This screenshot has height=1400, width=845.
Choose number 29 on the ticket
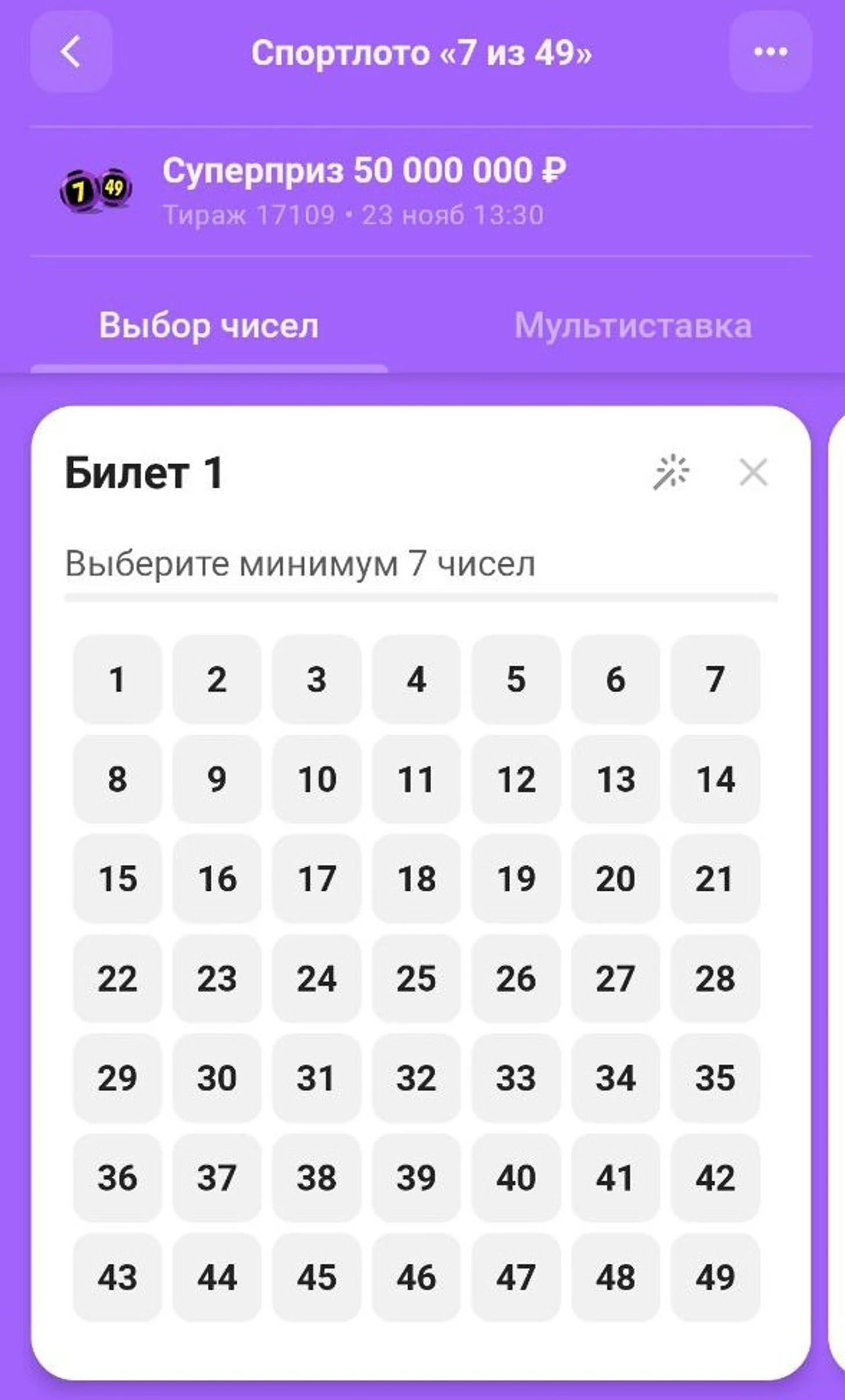pyautogui.click(x=117, y=1078)
